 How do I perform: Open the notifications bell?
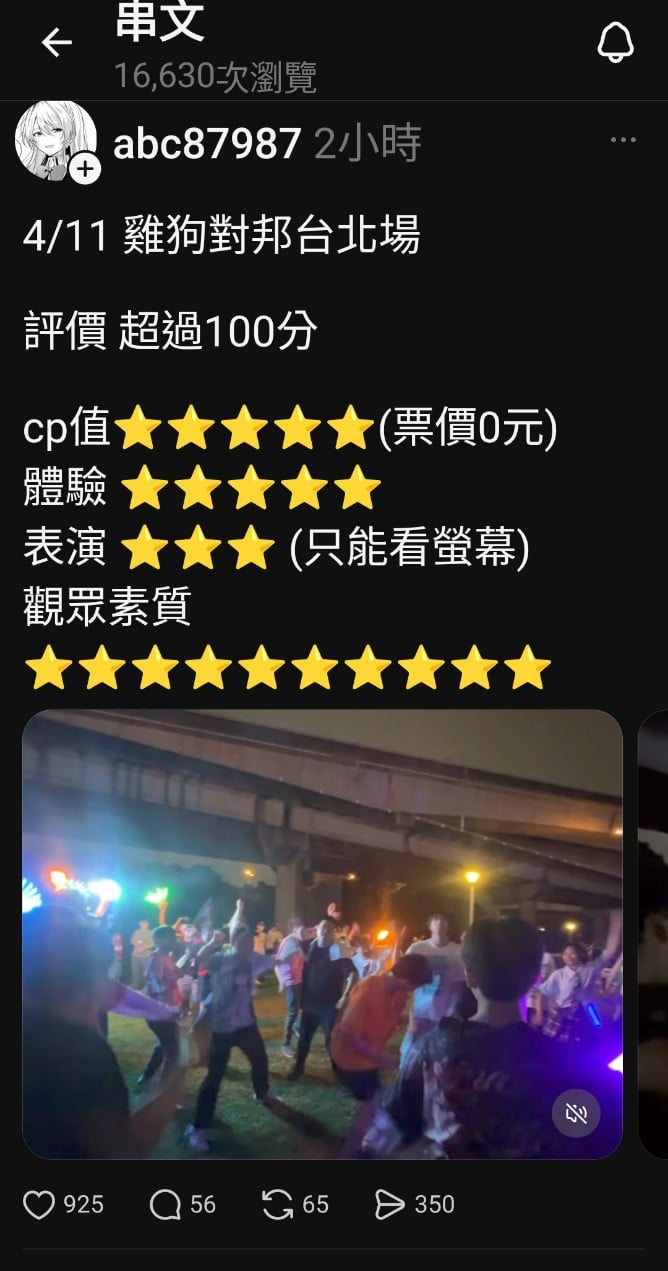point(615,42)
